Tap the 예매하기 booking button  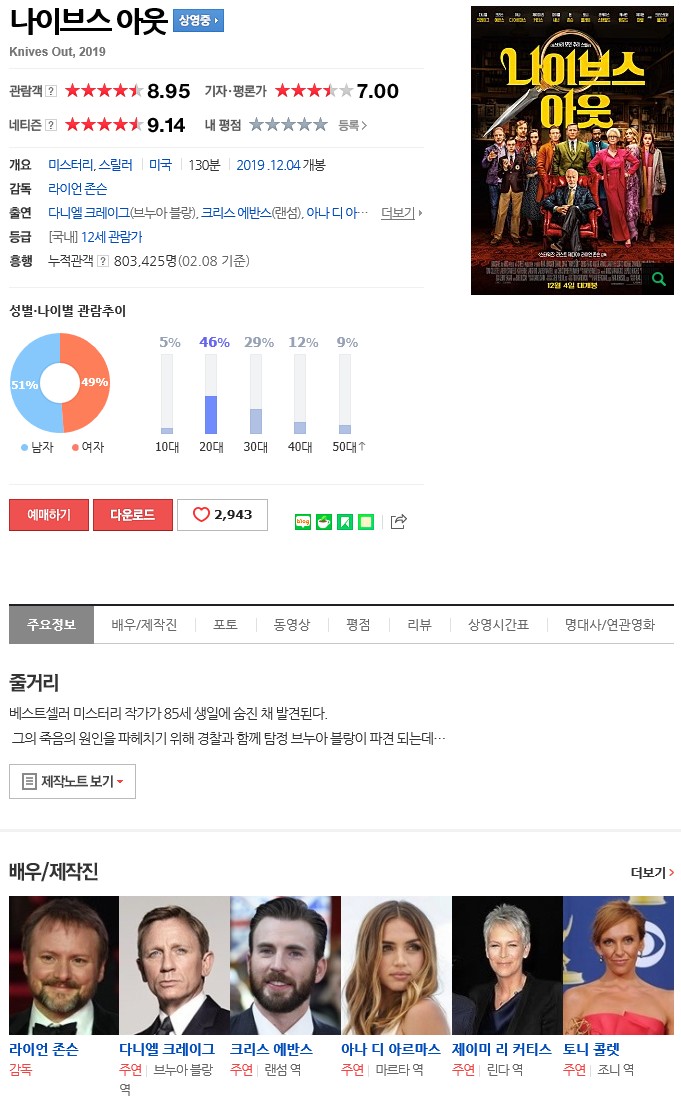pyautogui.click(x=49, y=515)
